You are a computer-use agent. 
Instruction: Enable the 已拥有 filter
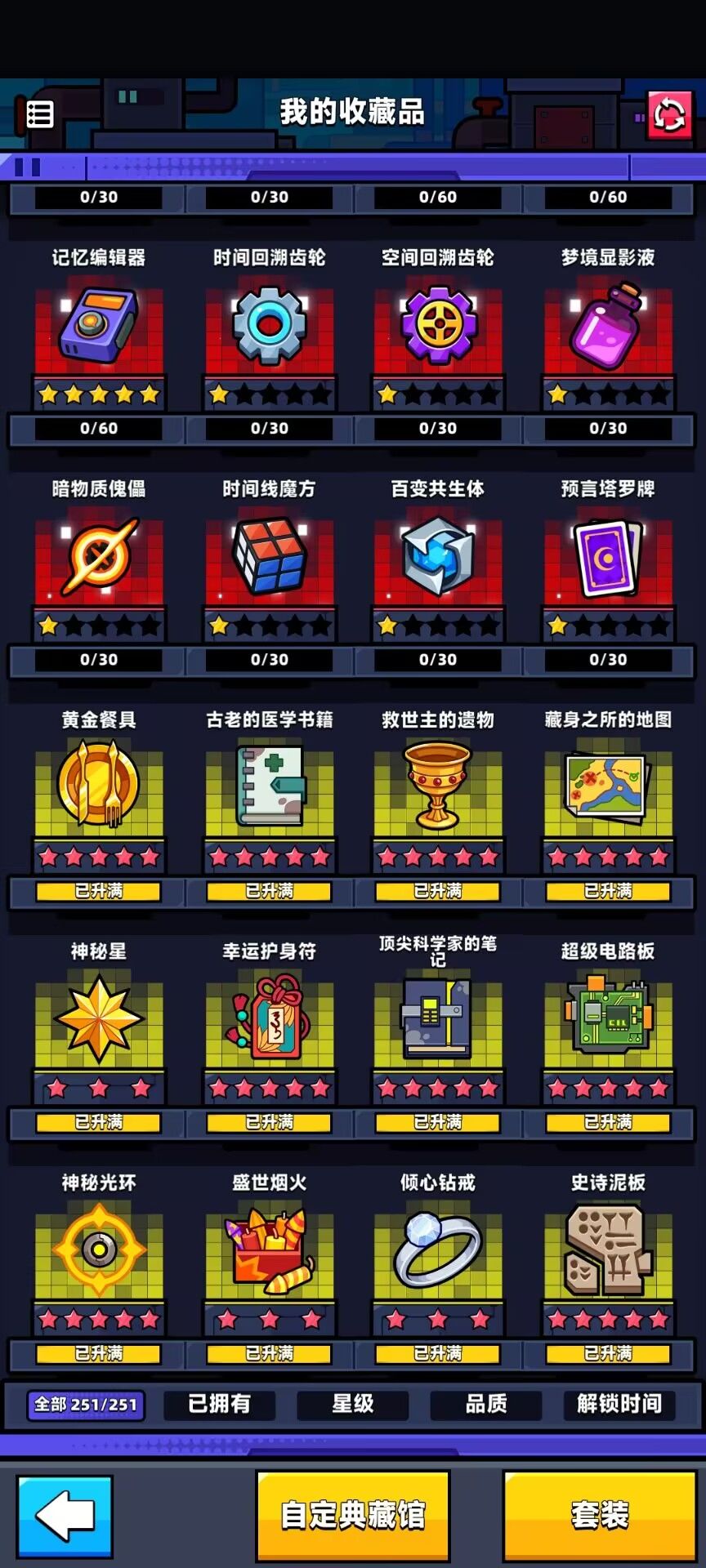(219, 1405)
